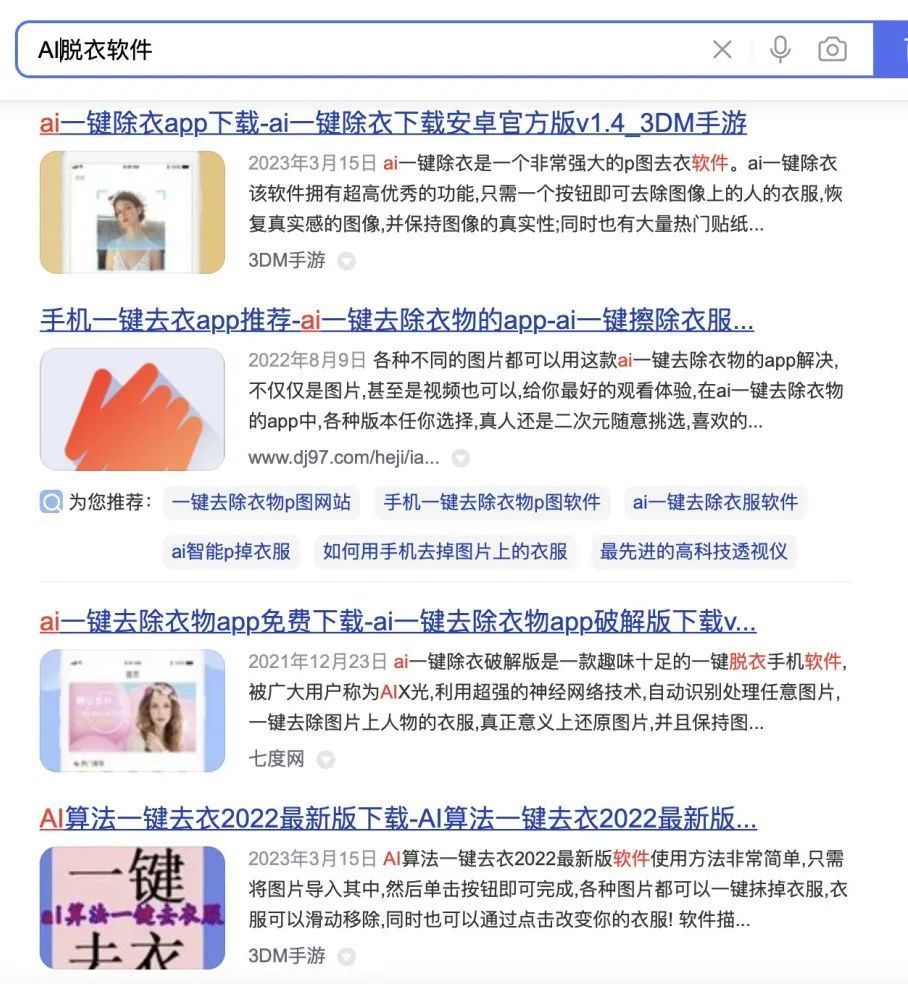Tap the search input field
Screen dimensions: 908x984
click(x=360, y=49)
